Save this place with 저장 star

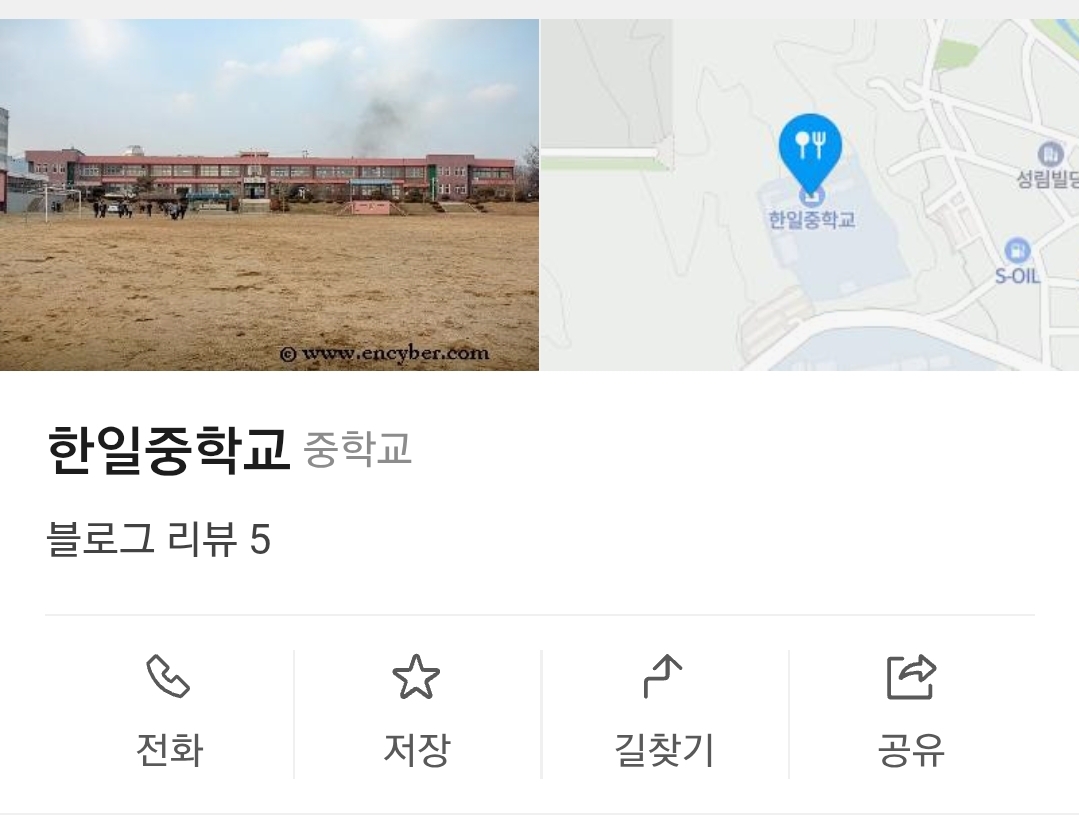pyautogui.click(x=416, y=712)
